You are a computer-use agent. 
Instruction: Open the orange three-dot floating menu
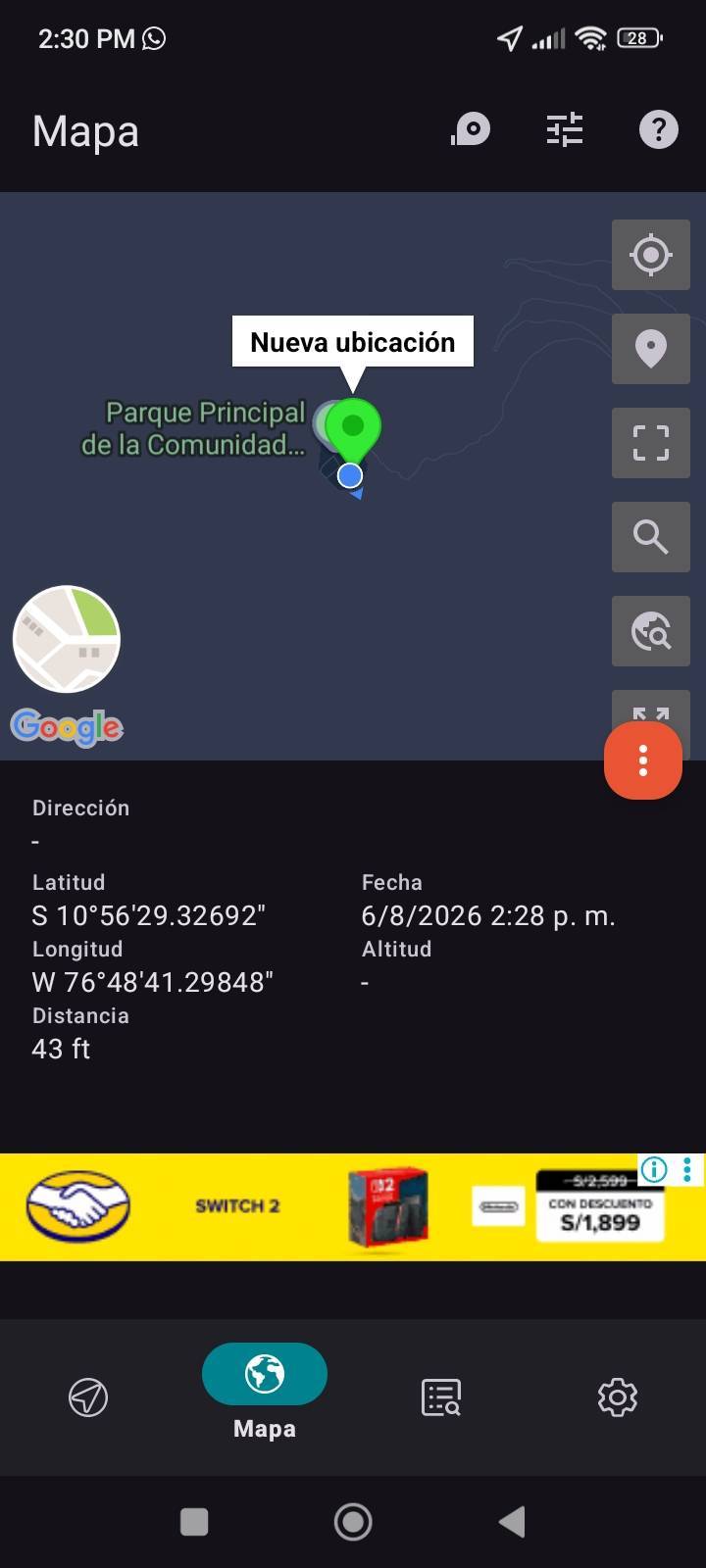click(643, 760)
